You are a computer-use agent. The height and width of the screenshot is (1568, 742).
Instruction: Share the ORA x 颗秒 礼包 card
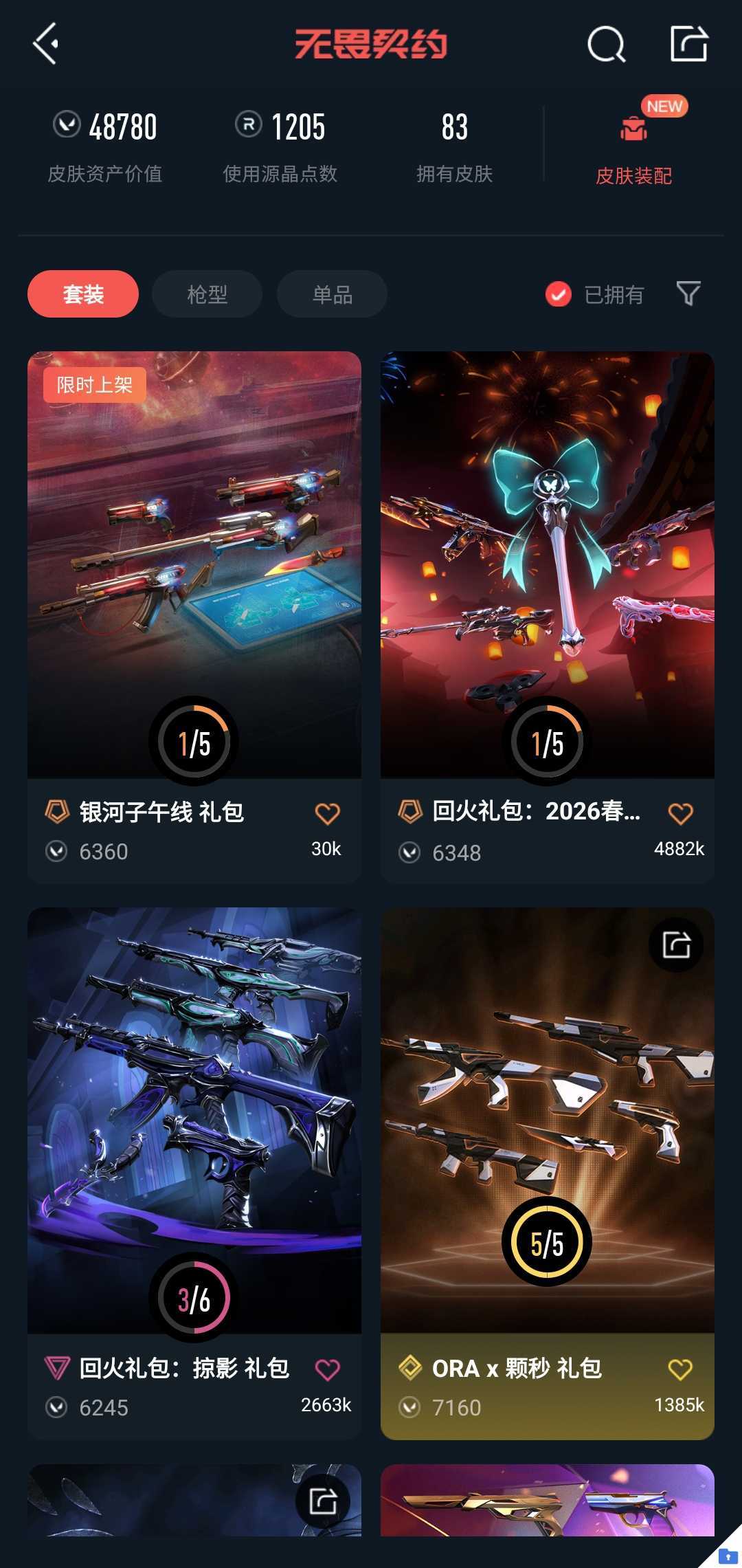point(676,945)
